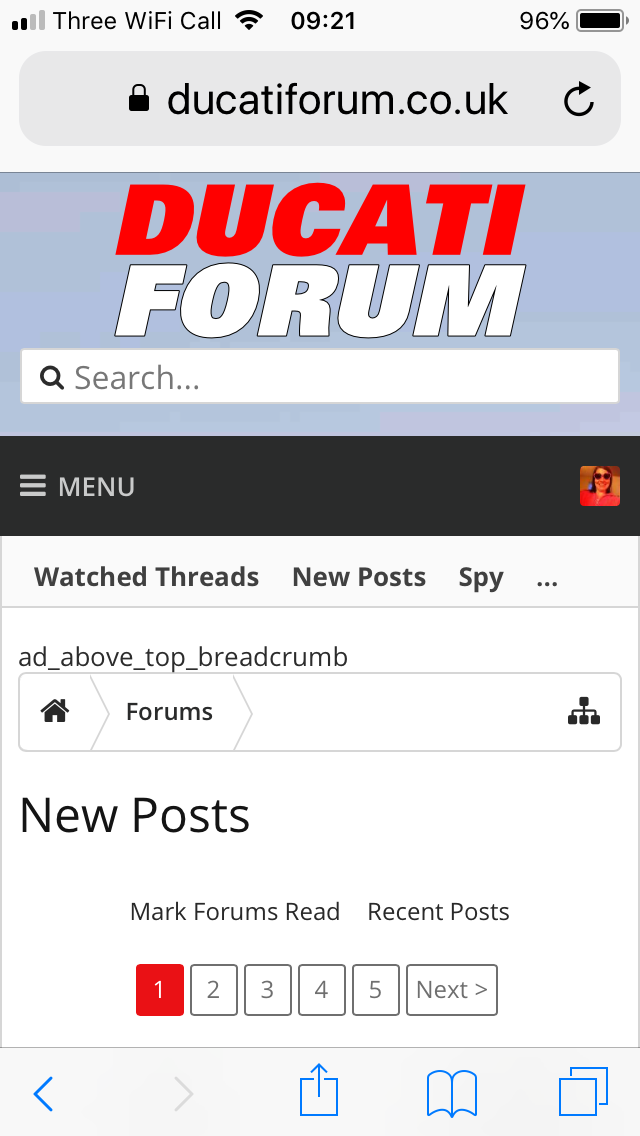This screenshot has height=1136, width=640.
Task: Open the user profile avatar
Action: point(599,486)
